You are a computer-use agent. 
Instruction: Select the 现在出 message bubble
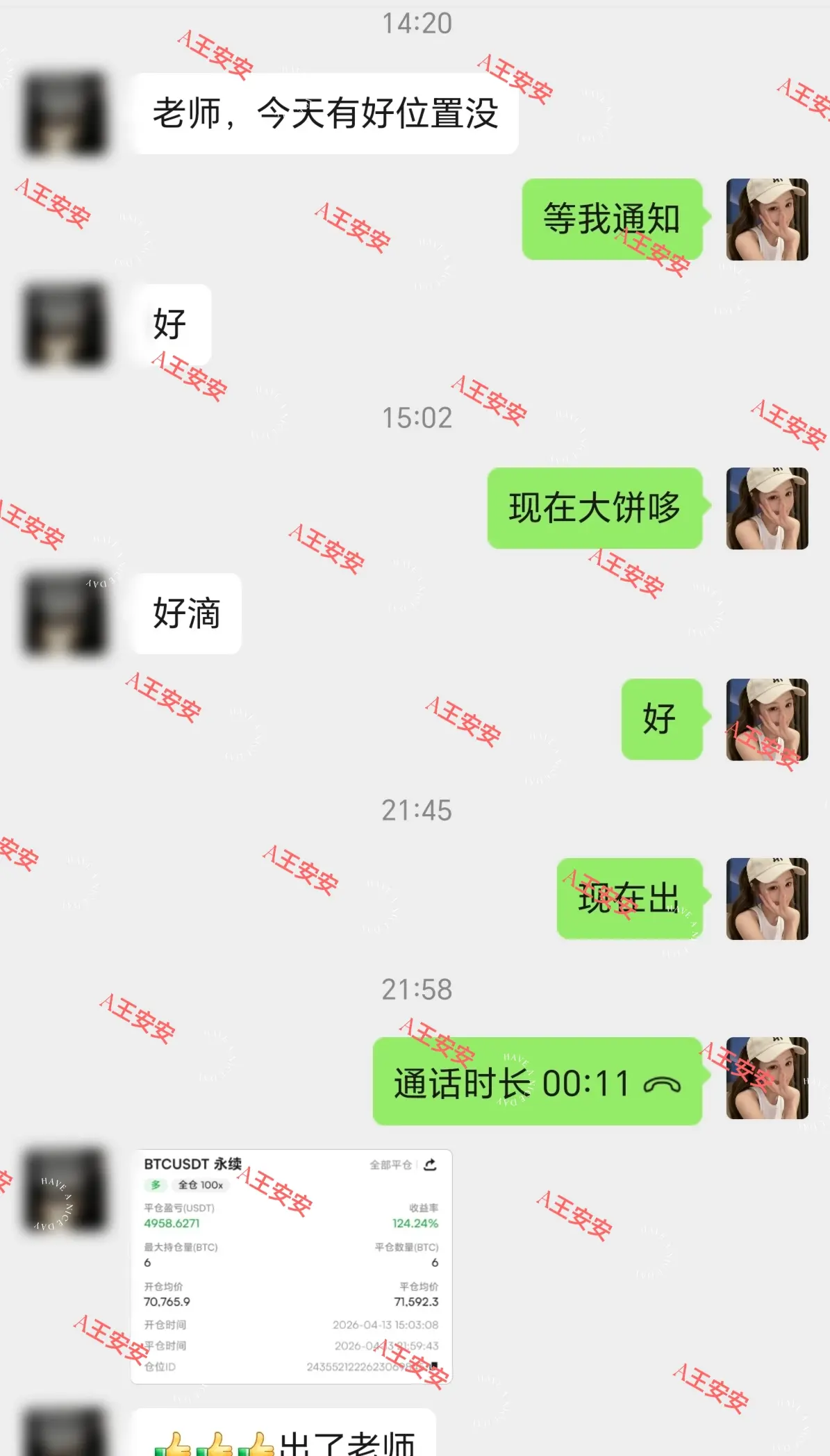pos(629,898)
